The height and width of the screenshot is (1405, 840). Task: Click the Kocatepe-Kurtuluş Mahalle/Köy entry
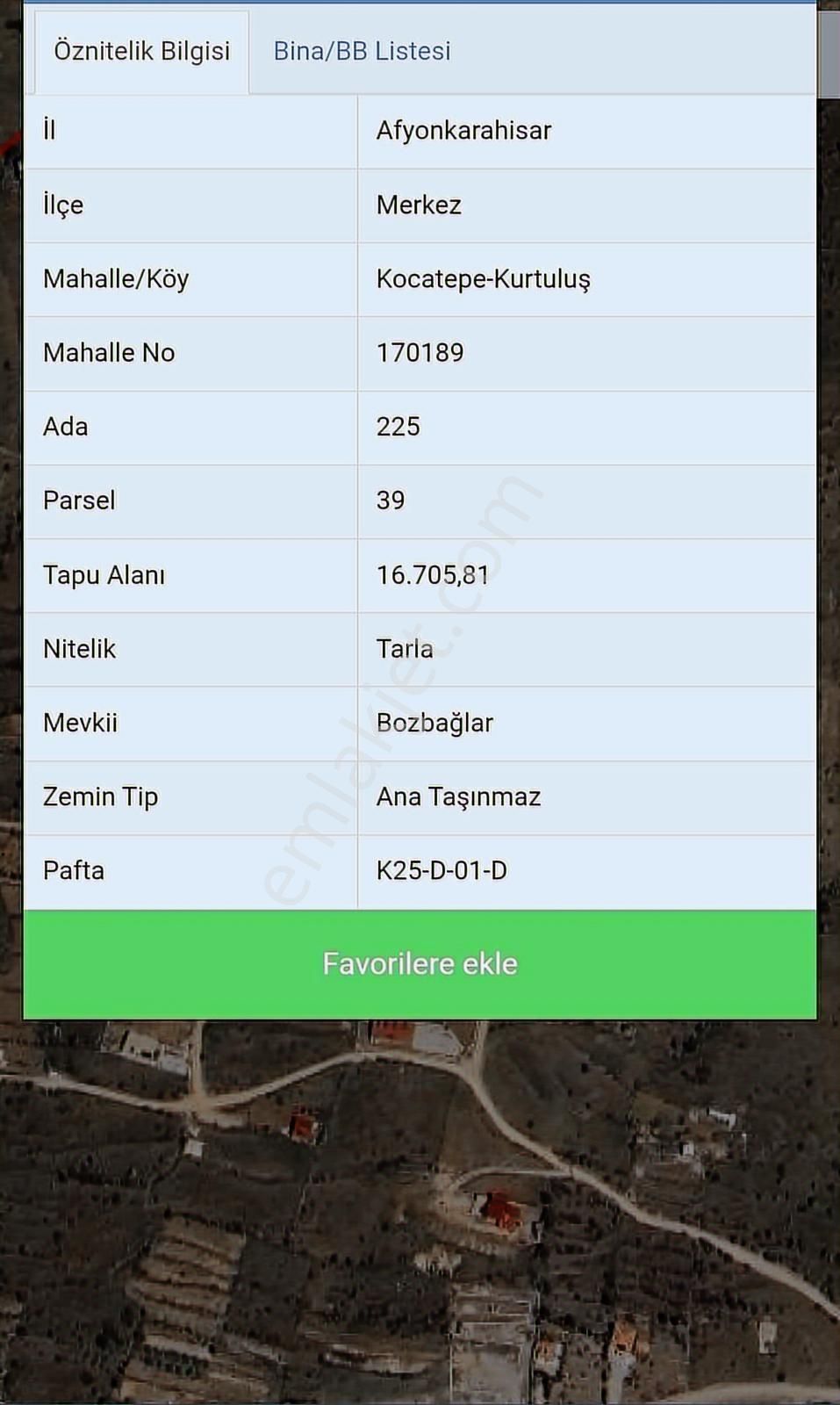[x=484, y=278]
